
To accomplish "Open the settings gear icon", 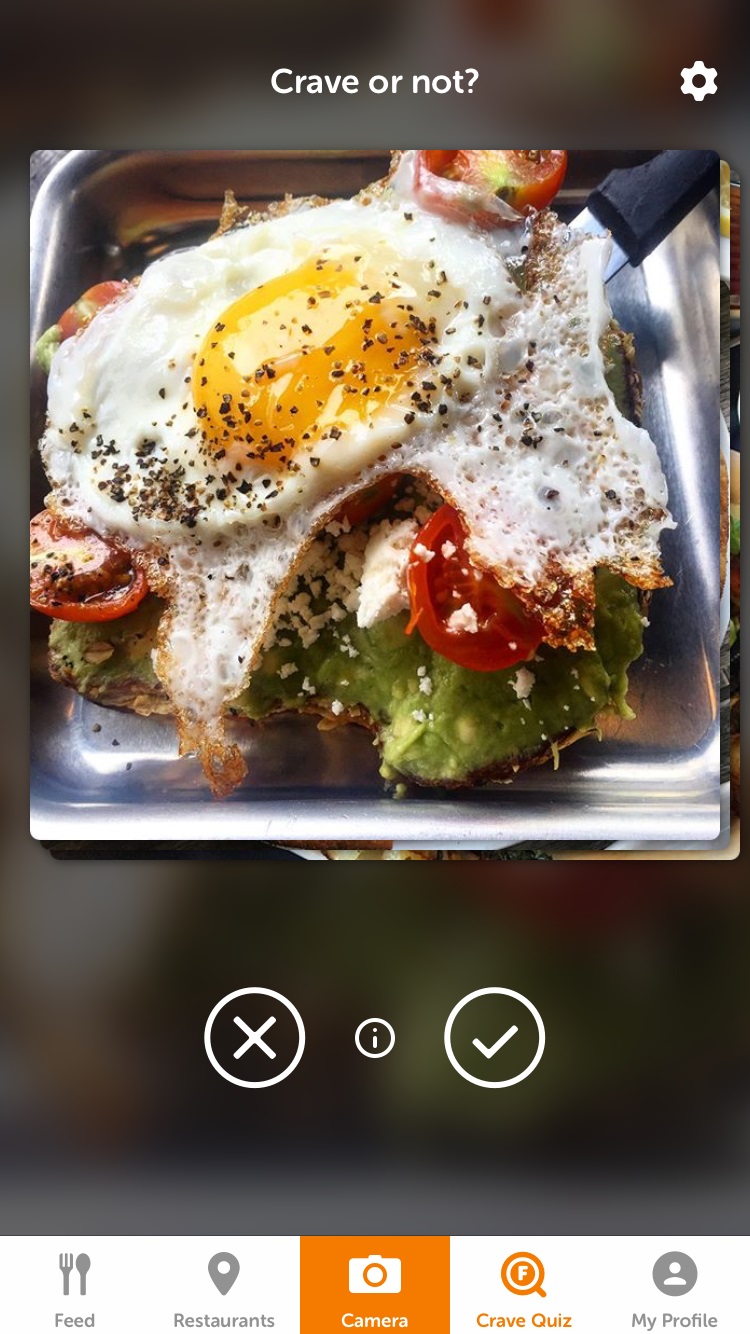I will pyautogui.click(x=698, y=81).
